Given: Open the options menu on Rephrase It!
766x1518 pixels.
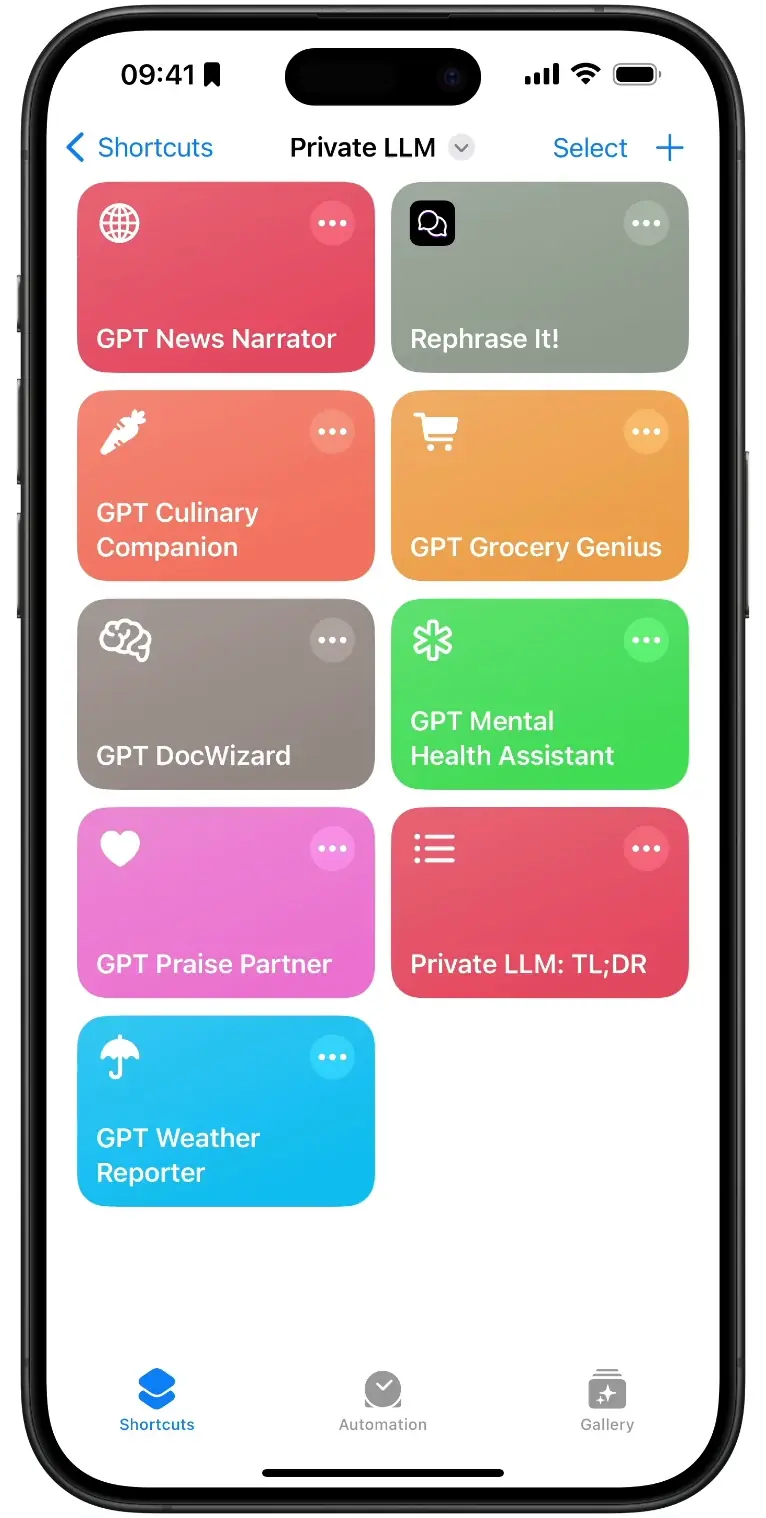Looking at the screenshot, I should click(x=646, y=223).
